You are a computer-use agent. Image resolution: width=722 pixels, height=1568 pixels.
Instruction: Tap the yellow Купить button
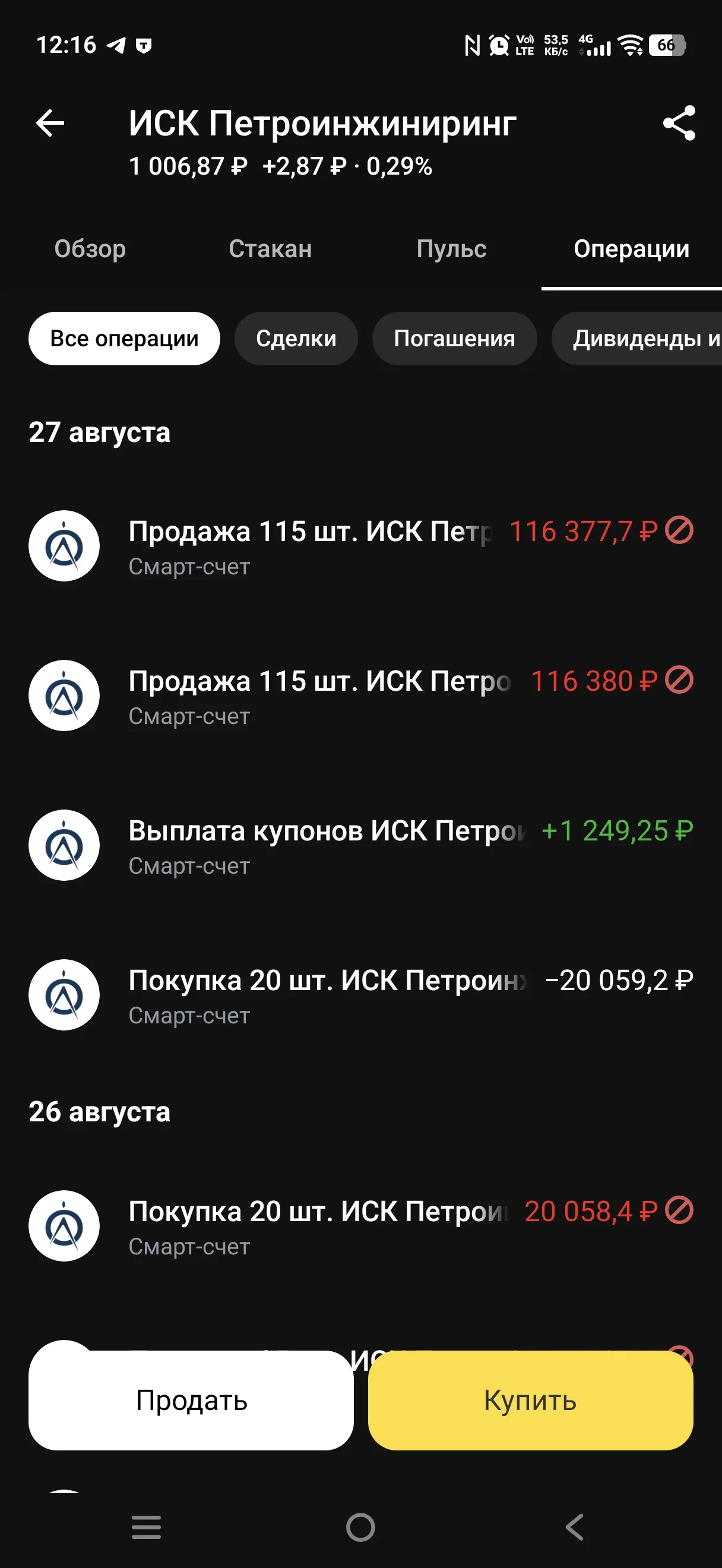pos(530,1401)
